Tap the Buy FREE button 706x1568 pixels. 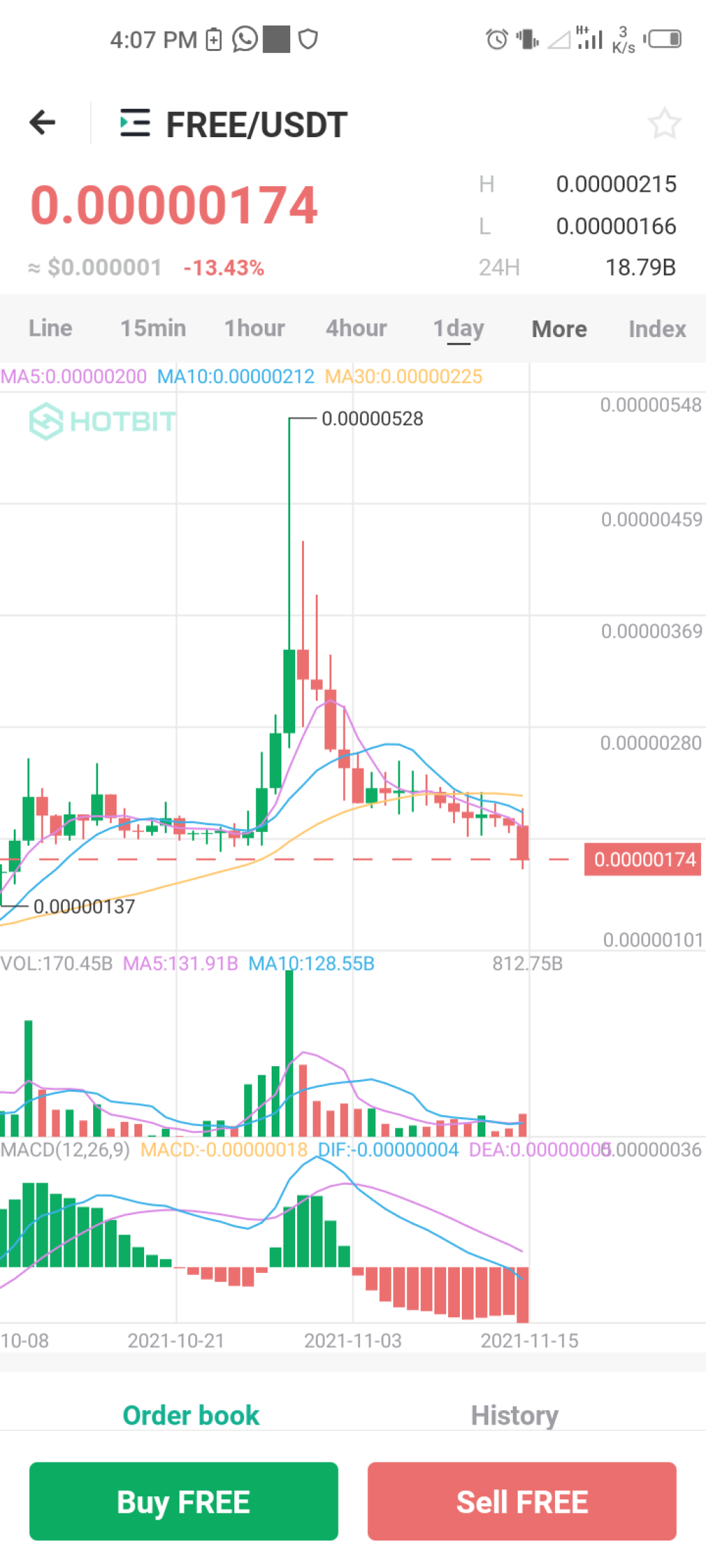point(183,1502)
